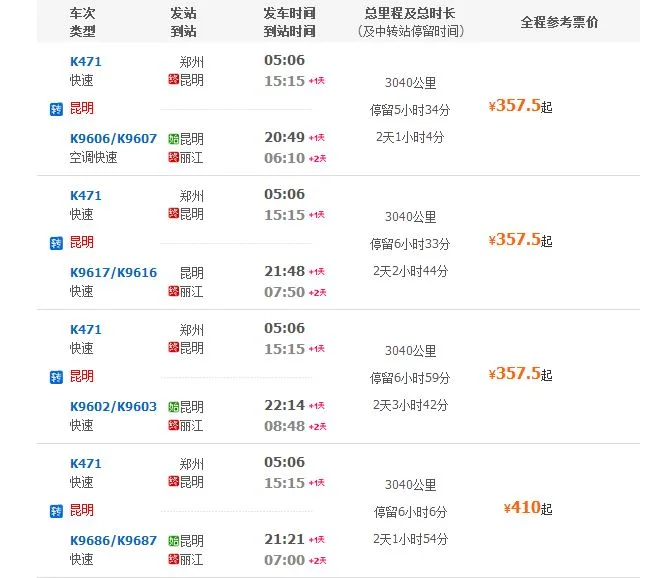The height and width of the screenshot is (578, 645).
Task: Open train K9602/K9603 details
Action: [x=113, y=406]
